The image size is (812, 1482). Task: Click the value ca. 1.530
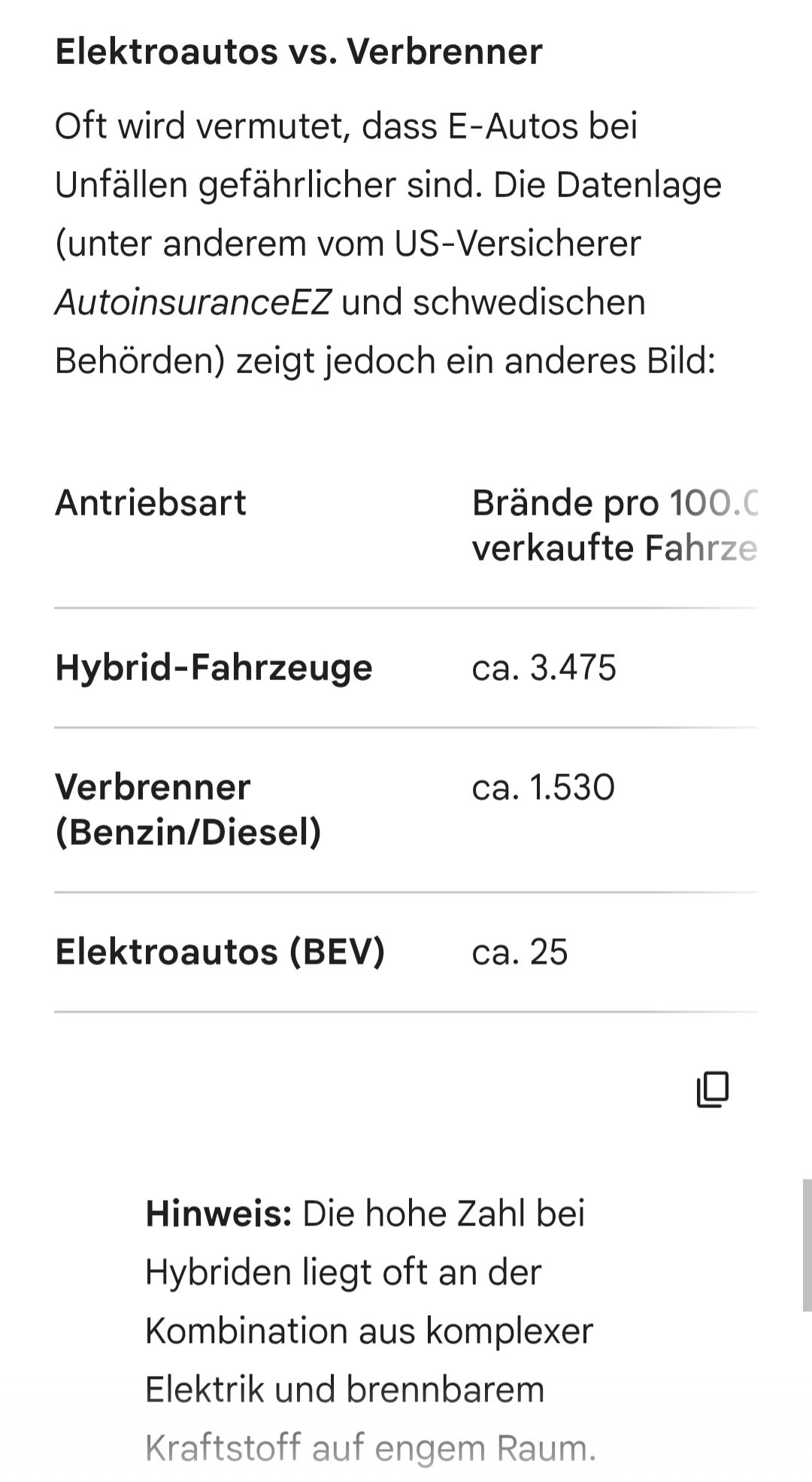(x=543, y=787)
